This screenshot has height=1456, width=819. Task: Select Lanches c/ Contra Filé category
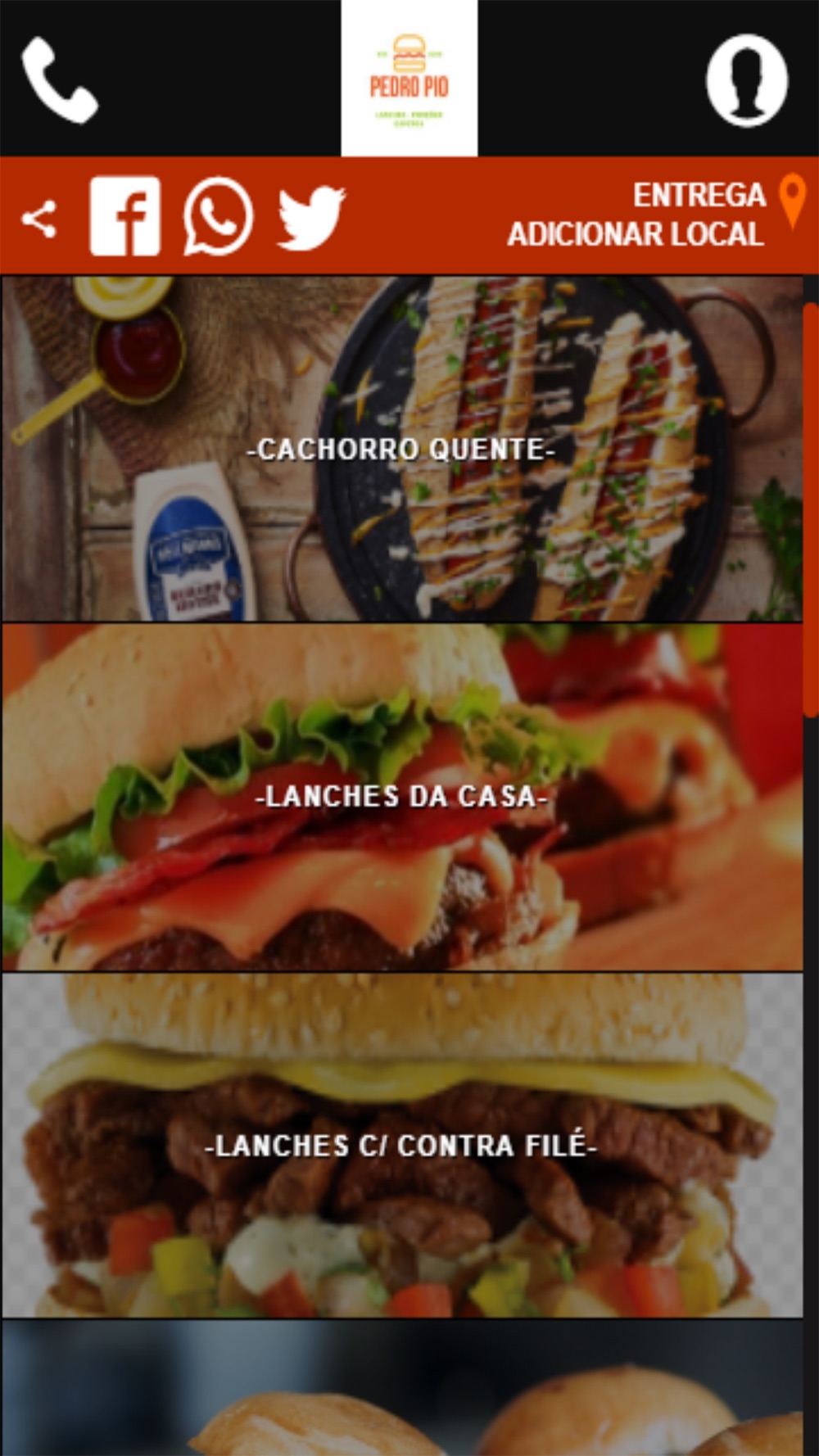(x=401, y=1146)
